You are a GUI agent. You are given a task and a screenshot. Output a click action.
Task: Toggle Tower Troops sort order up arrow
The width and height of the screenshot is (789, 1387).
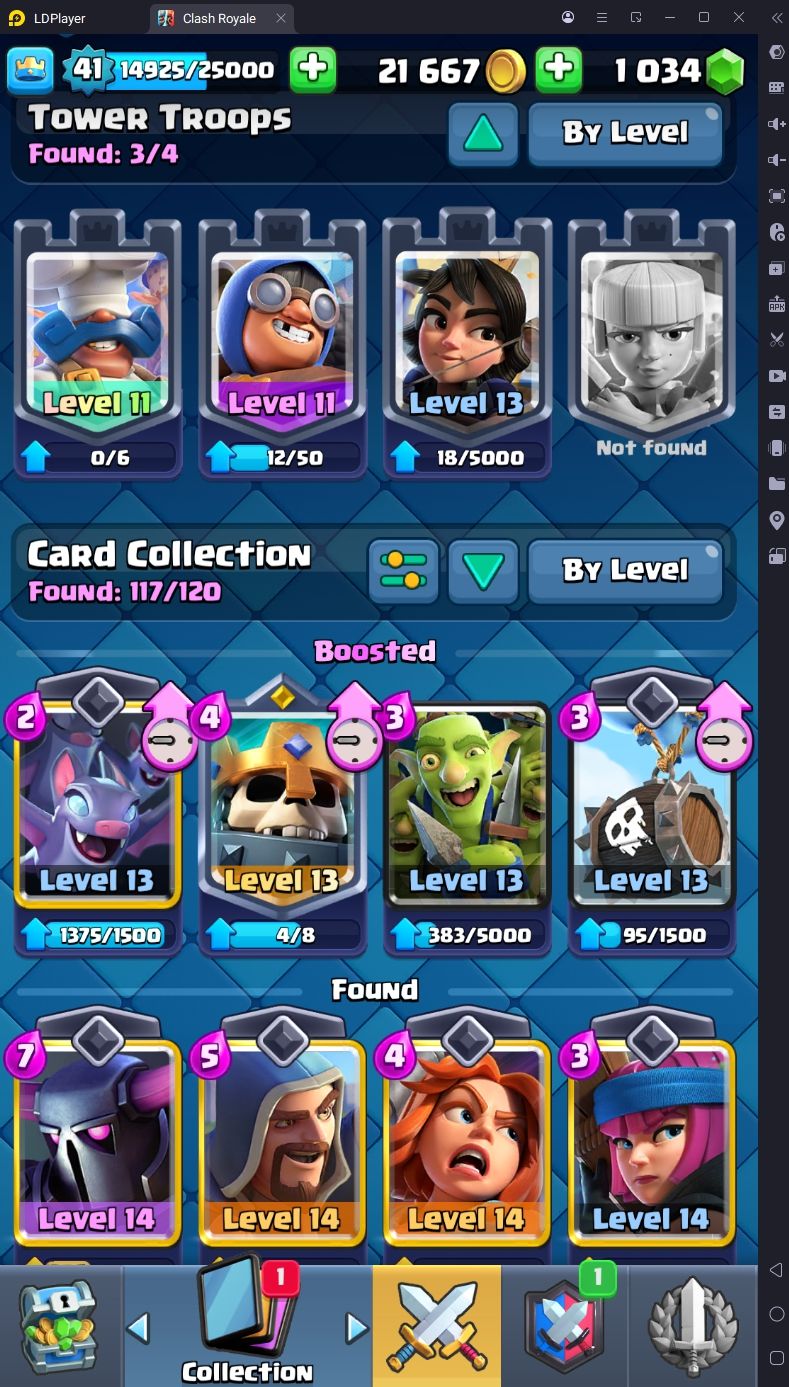coord(483,132)
